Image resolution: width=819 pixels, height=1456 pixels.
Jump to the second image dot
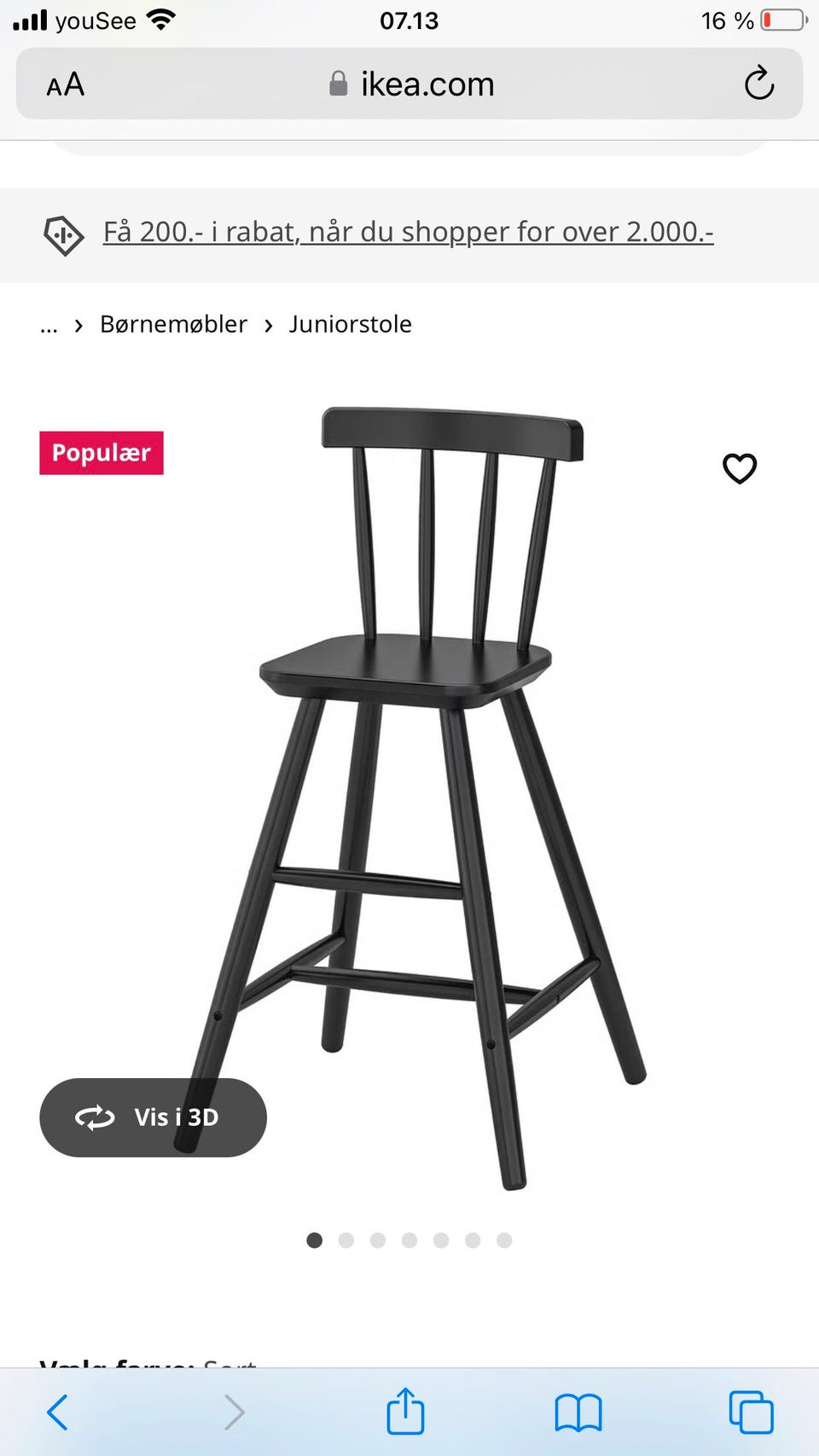point(346,1240)
